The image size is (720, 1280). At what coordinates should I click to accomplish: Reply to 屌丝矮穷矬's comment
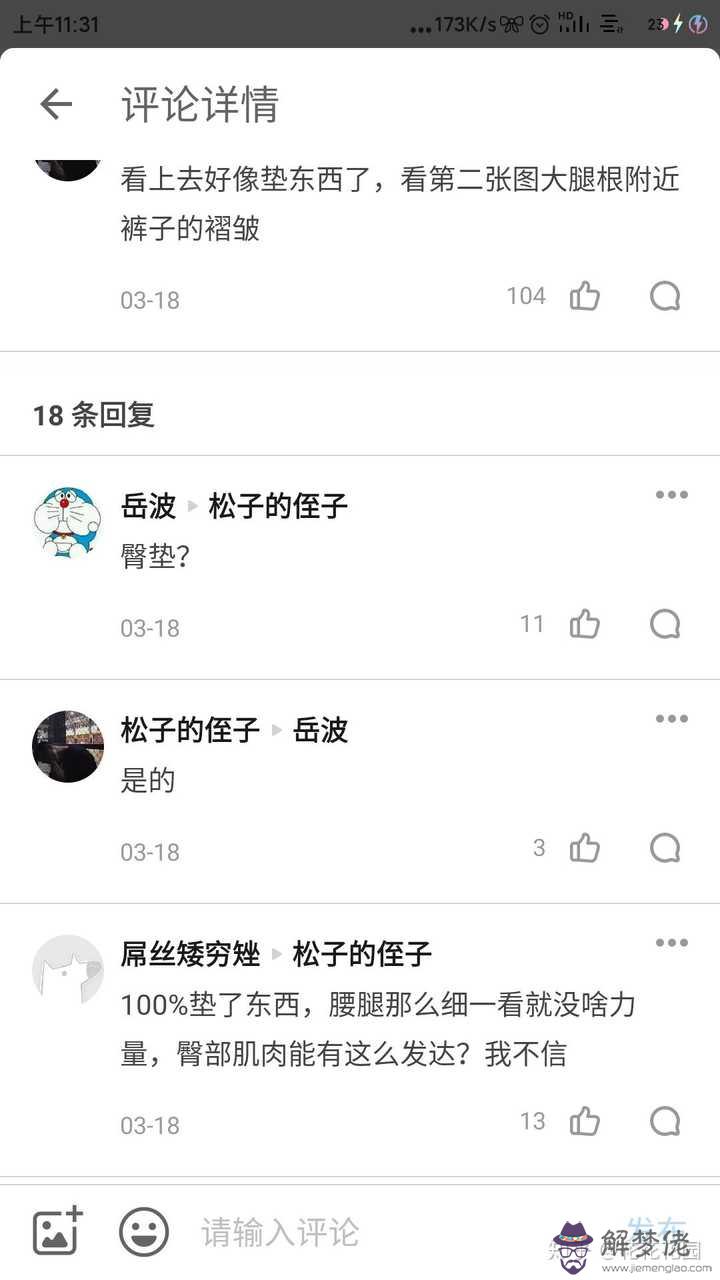pyautogui.click(x=665, y=1121)
